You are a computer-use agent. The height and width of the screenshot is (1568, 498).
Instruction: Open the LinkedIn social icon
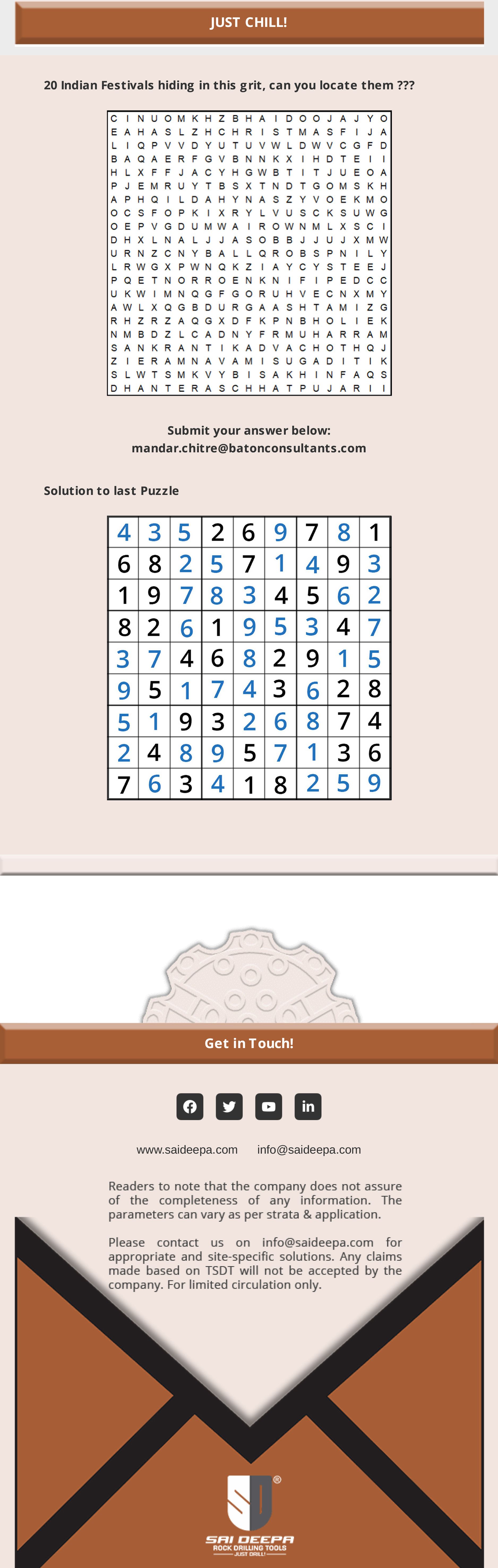[x=308, y=1106]
